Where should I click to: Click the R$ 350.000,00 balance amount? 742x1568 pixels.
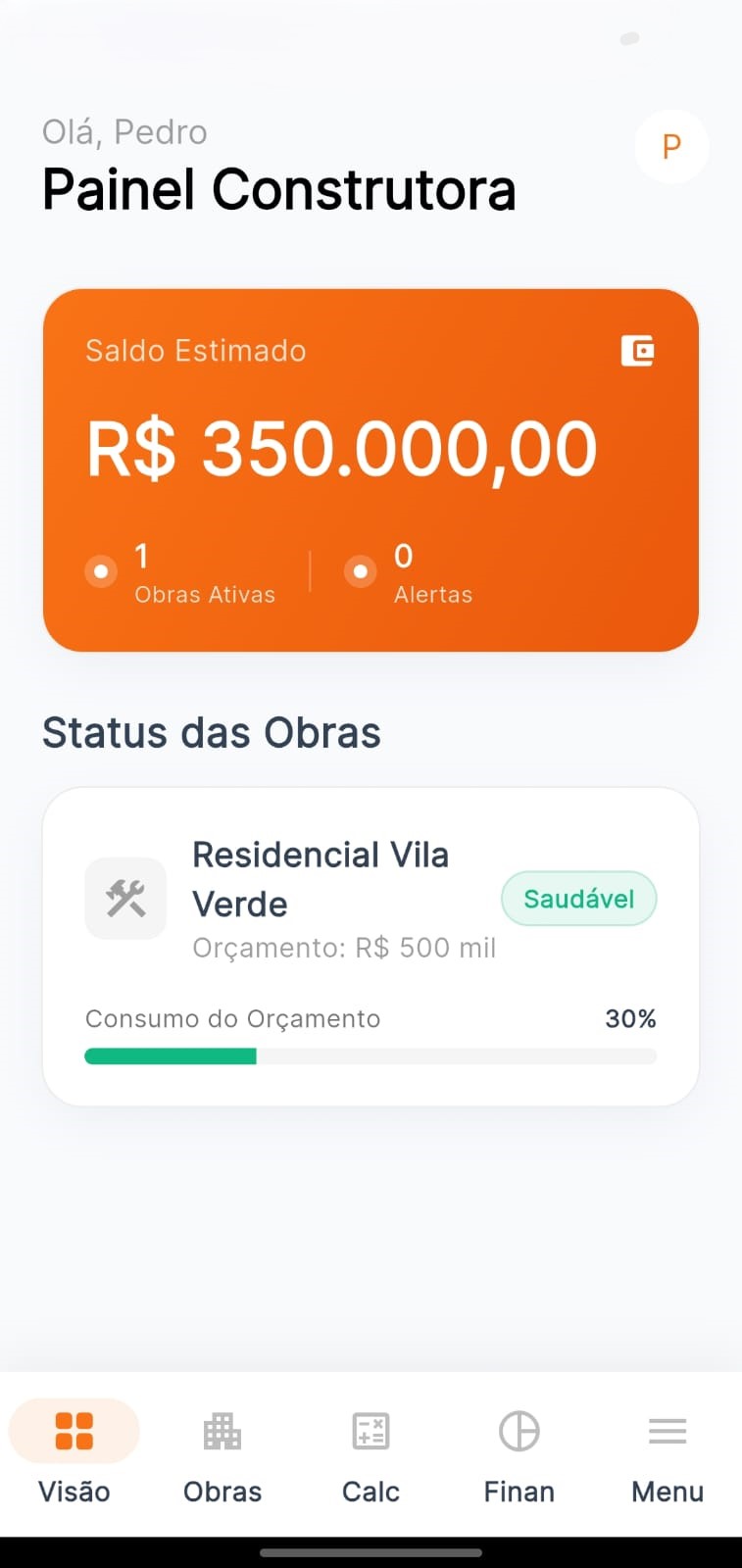point(341,447)
